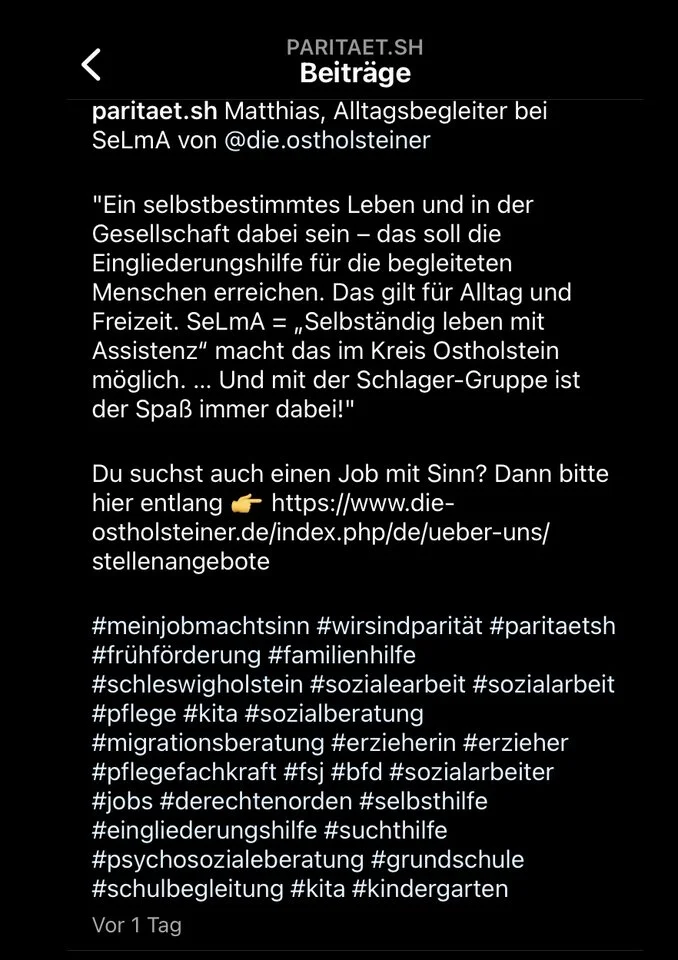Go back from the Beiträge screen
The height and width of the screenshot is (960, 678).
pyautogui.click(x=91, y=64)
